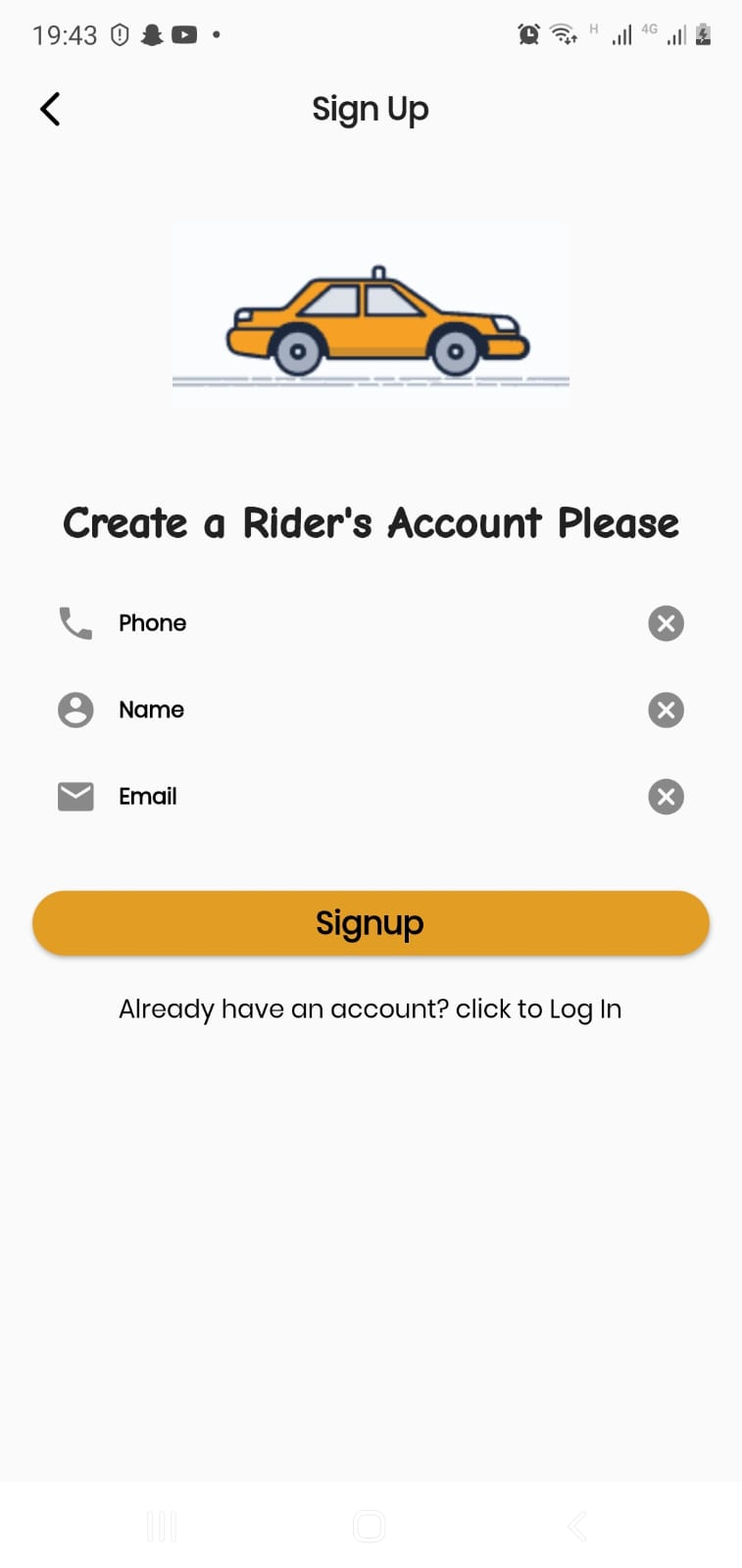Tap the battery indicator in status bar
742x1568 pixels.
coord(703,33)
